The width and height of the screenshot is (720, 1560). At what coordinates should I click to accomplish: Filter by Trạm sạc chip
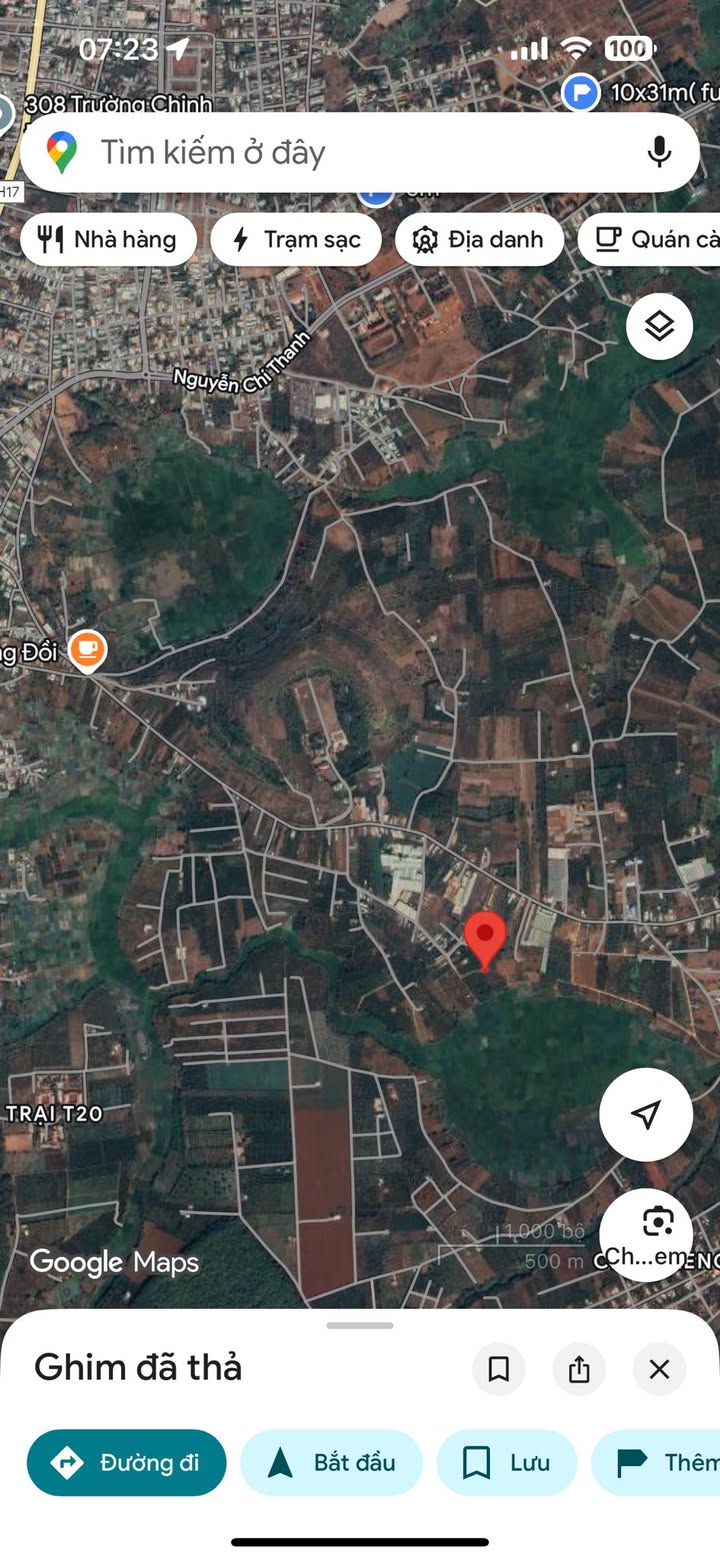[x=296, y=240]
